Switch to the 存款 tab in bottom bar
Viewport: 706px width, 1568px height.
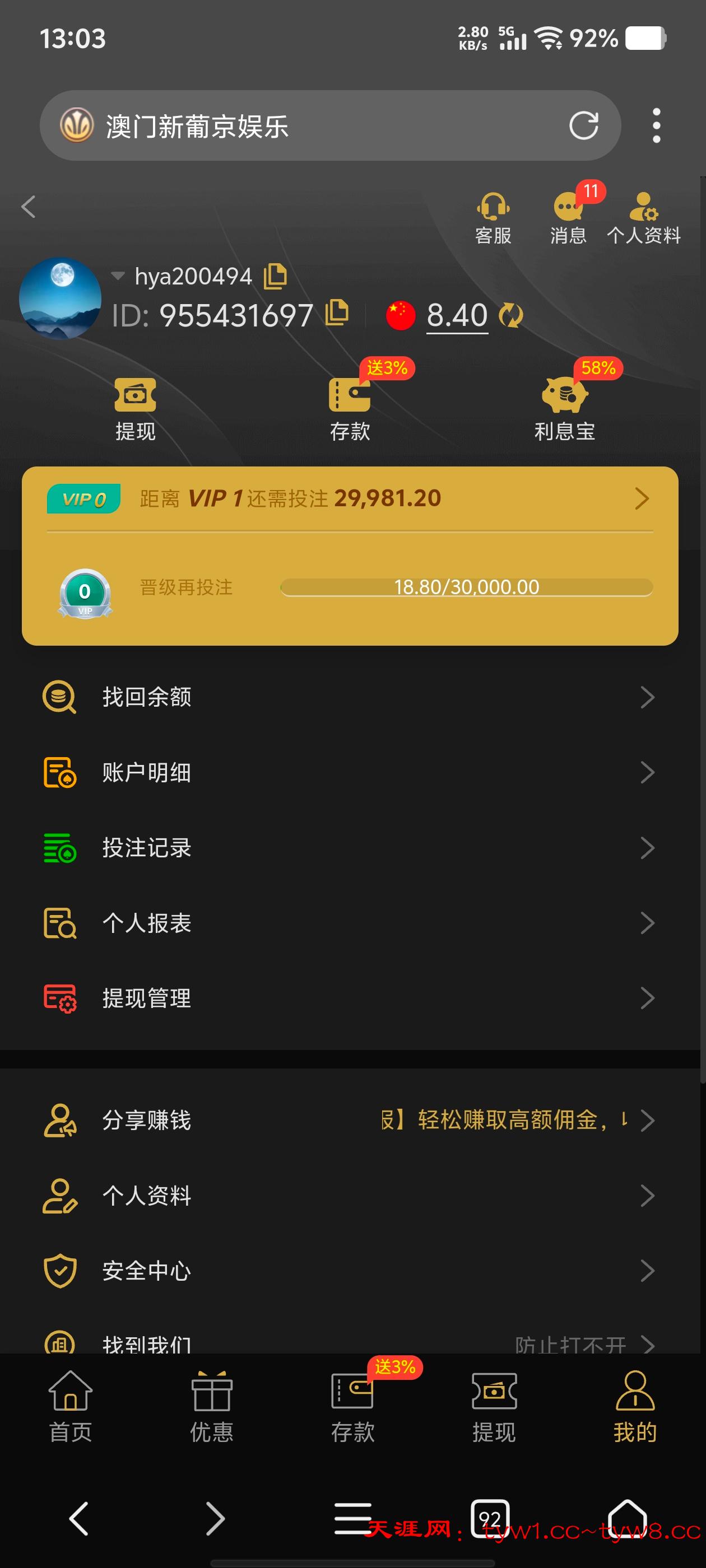coord(352,1407)
